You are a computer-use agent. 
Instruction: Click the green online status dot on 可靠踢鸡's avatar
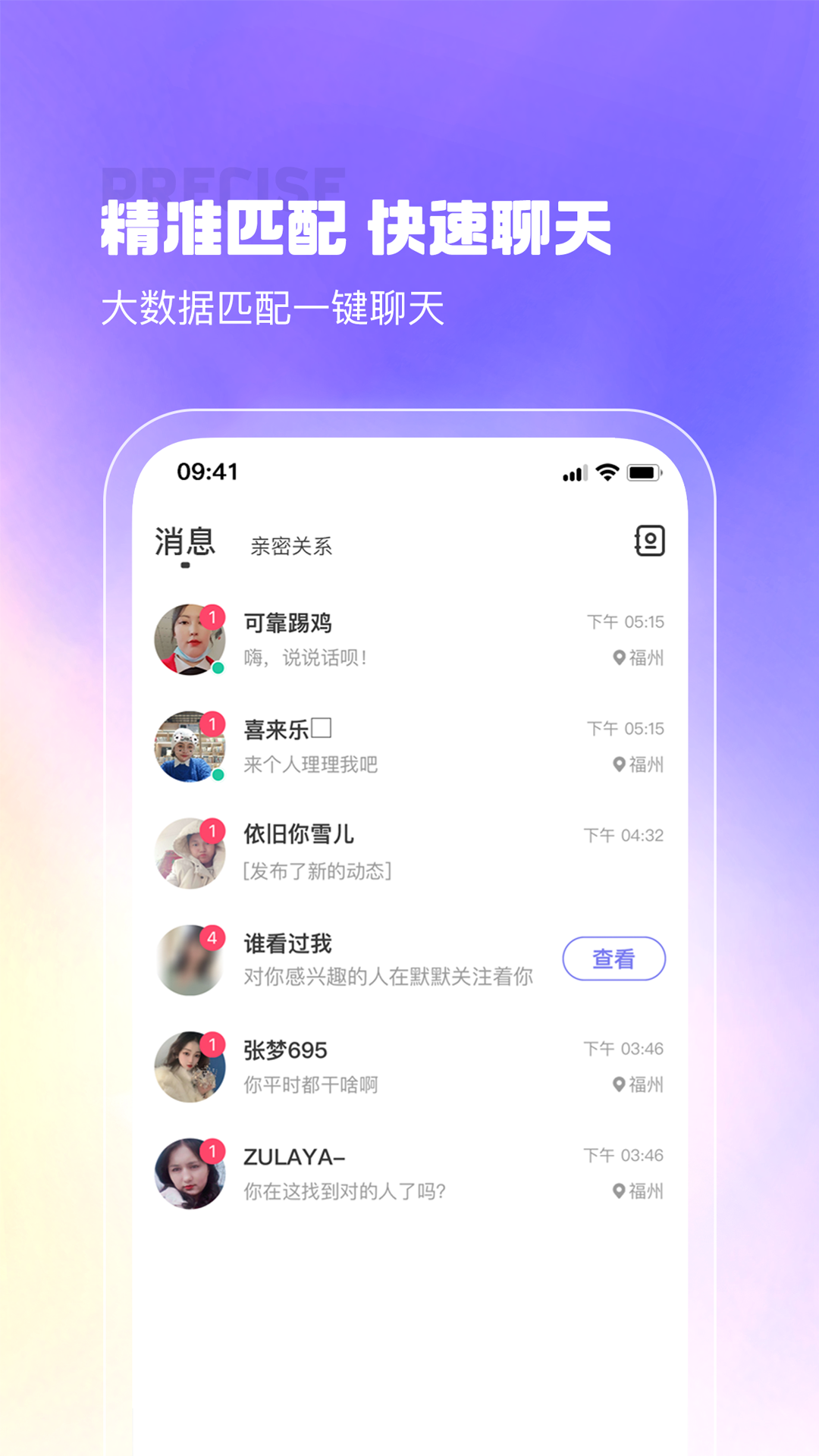(218, 667)
